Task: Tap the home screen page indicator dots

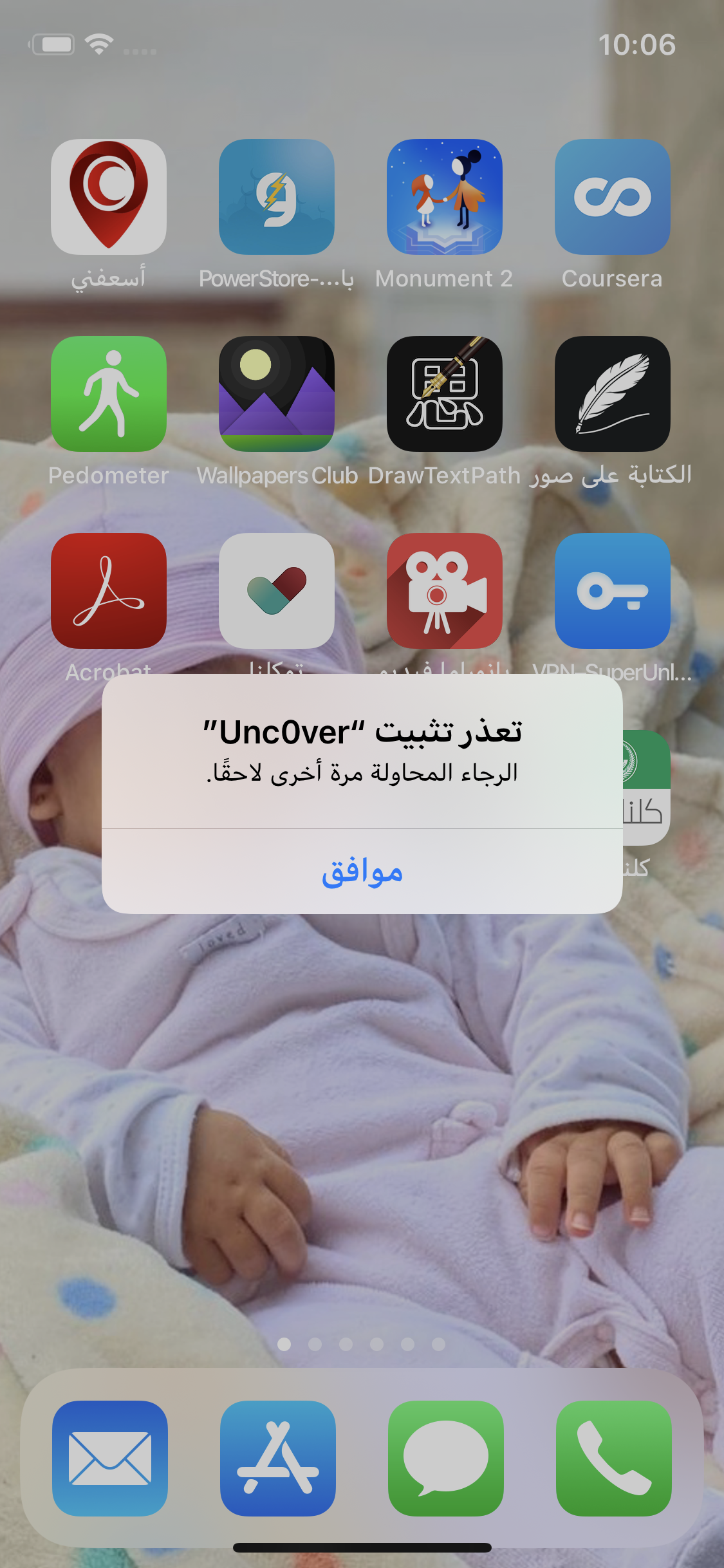Action: 362,1344
